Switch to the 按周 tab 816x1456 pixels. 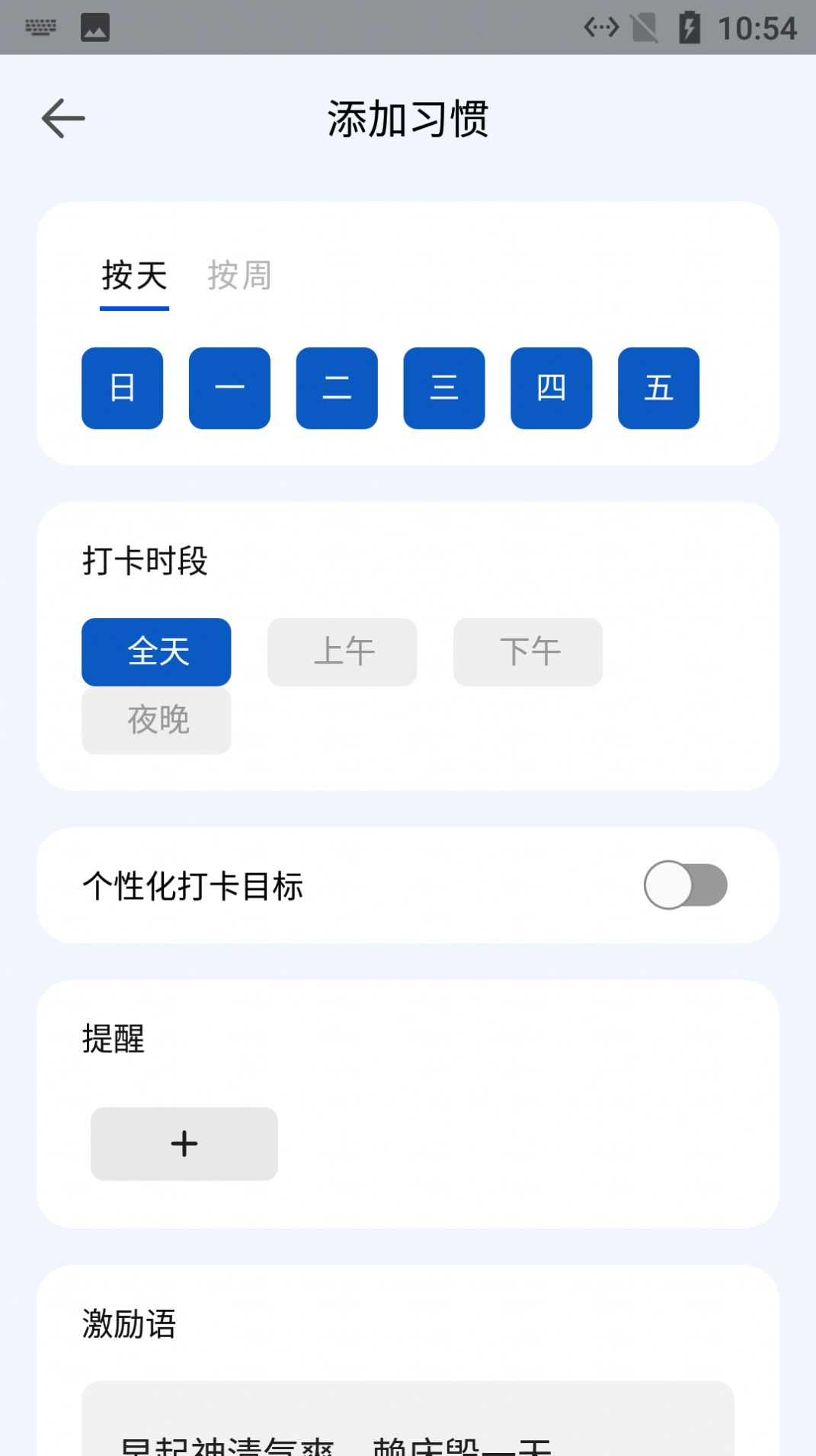click(238, 277)
